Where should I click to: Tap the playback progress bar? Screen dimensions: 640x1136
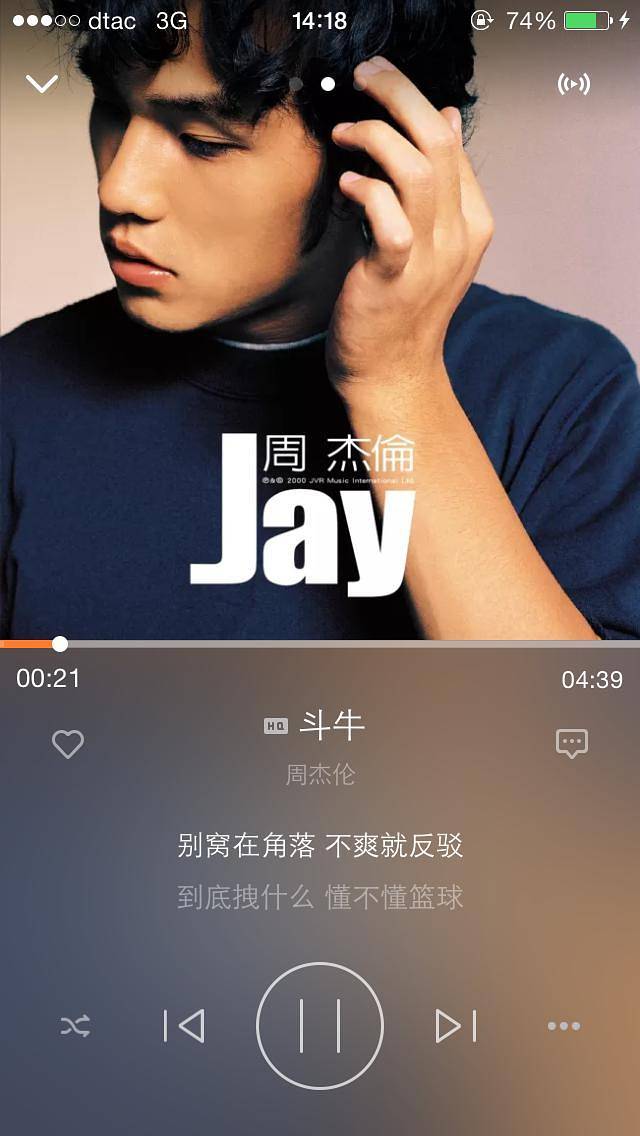point(320,644)
